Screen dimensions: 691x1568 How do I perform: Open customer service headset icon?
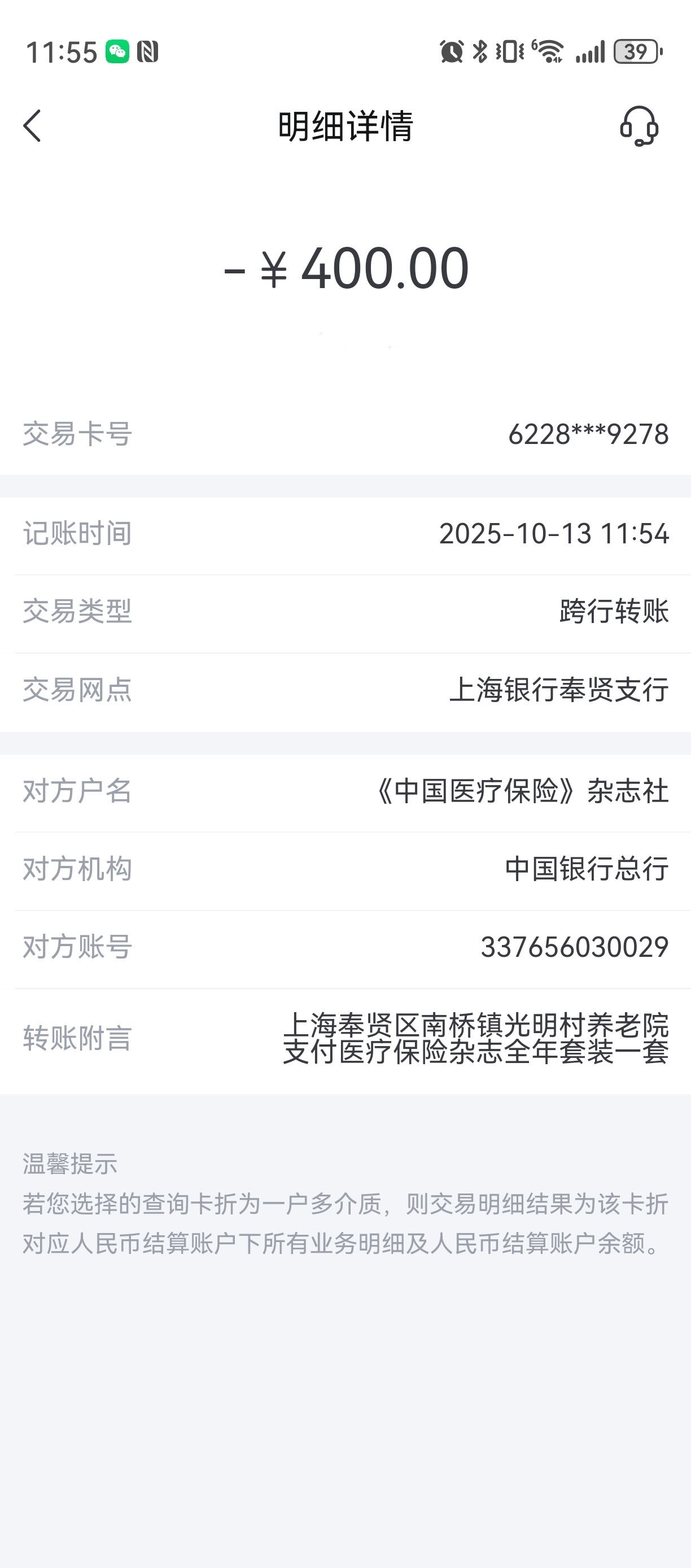[638, 126]
